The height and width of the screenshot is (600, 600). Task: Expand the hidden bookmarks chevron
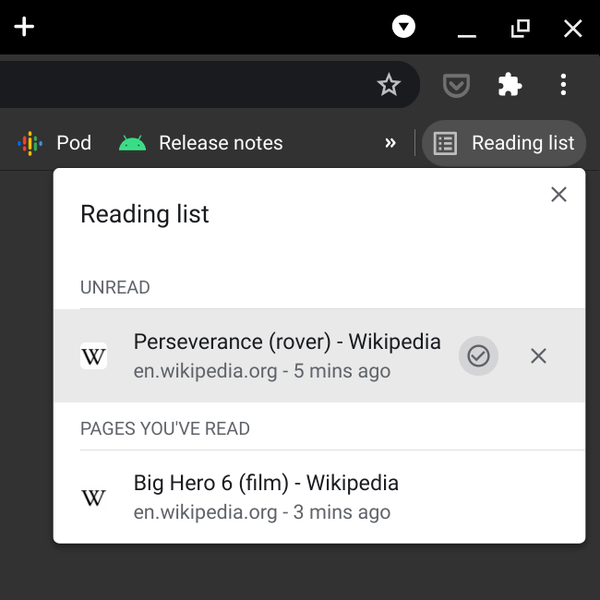390,143
